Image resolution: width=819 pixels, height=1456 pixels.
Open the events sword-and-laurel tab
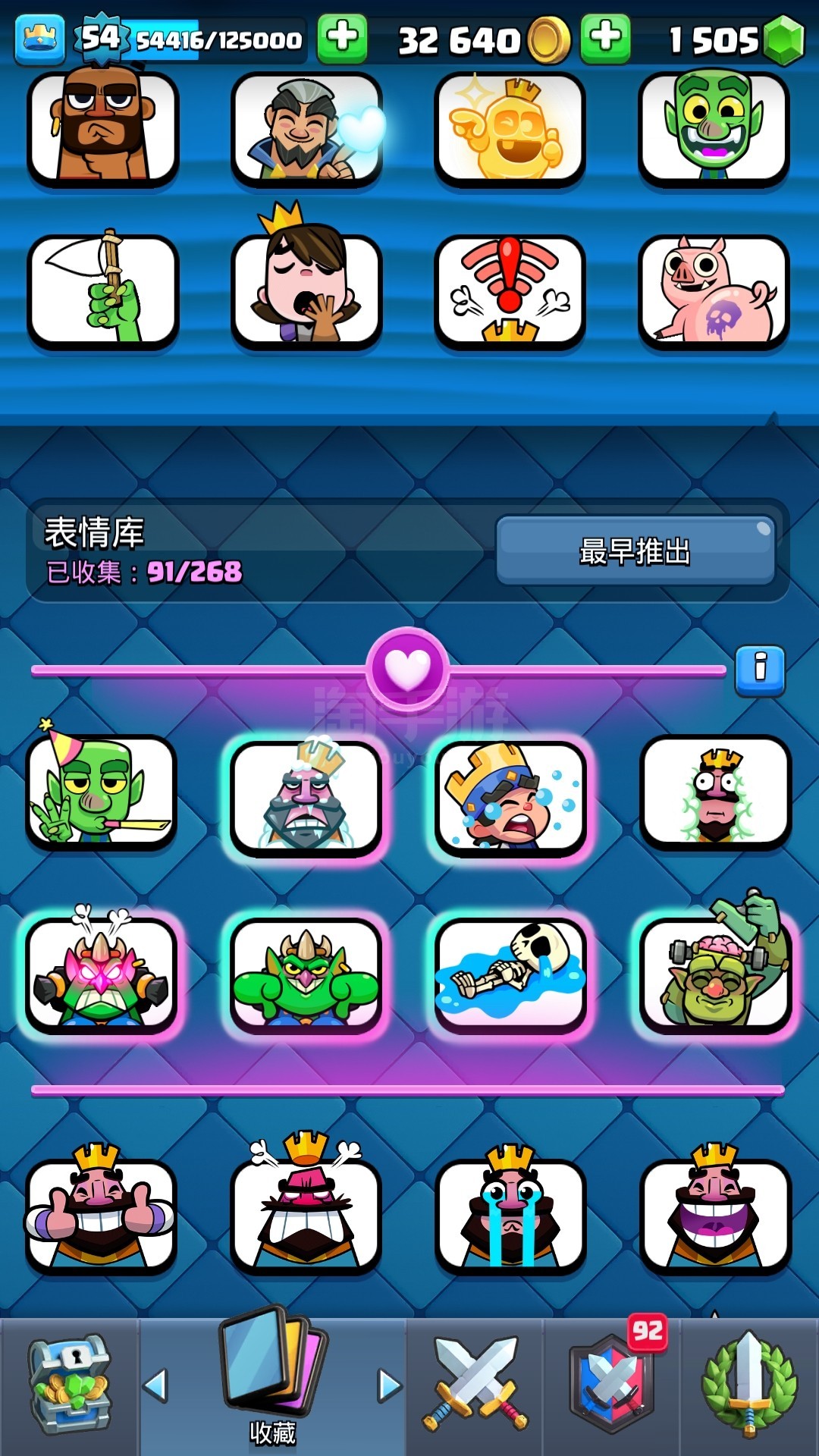pyautogui.click(x=749, y=1386)
